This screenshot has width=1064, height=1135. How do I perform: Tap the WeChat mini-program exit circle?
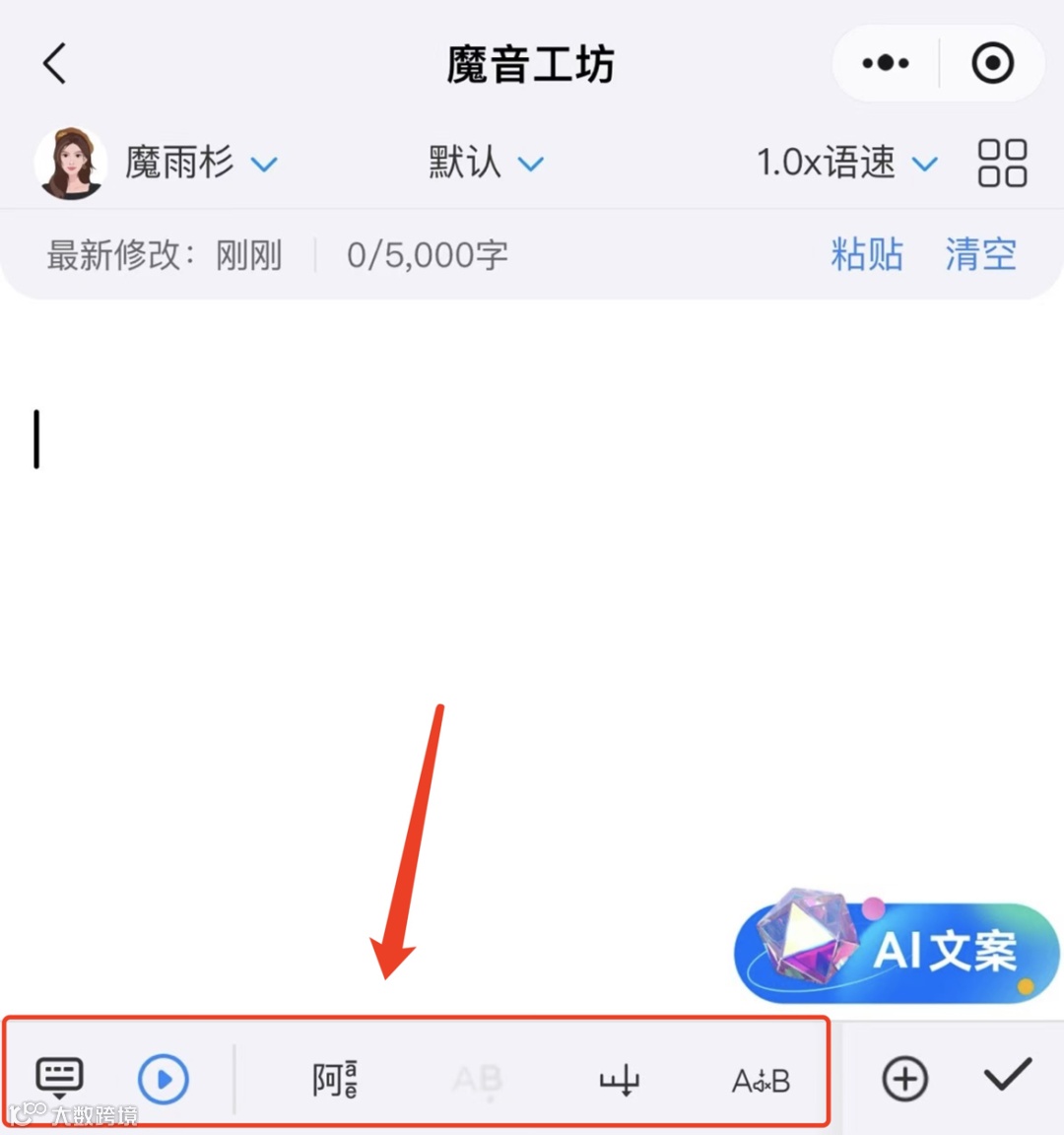point(992,62)
